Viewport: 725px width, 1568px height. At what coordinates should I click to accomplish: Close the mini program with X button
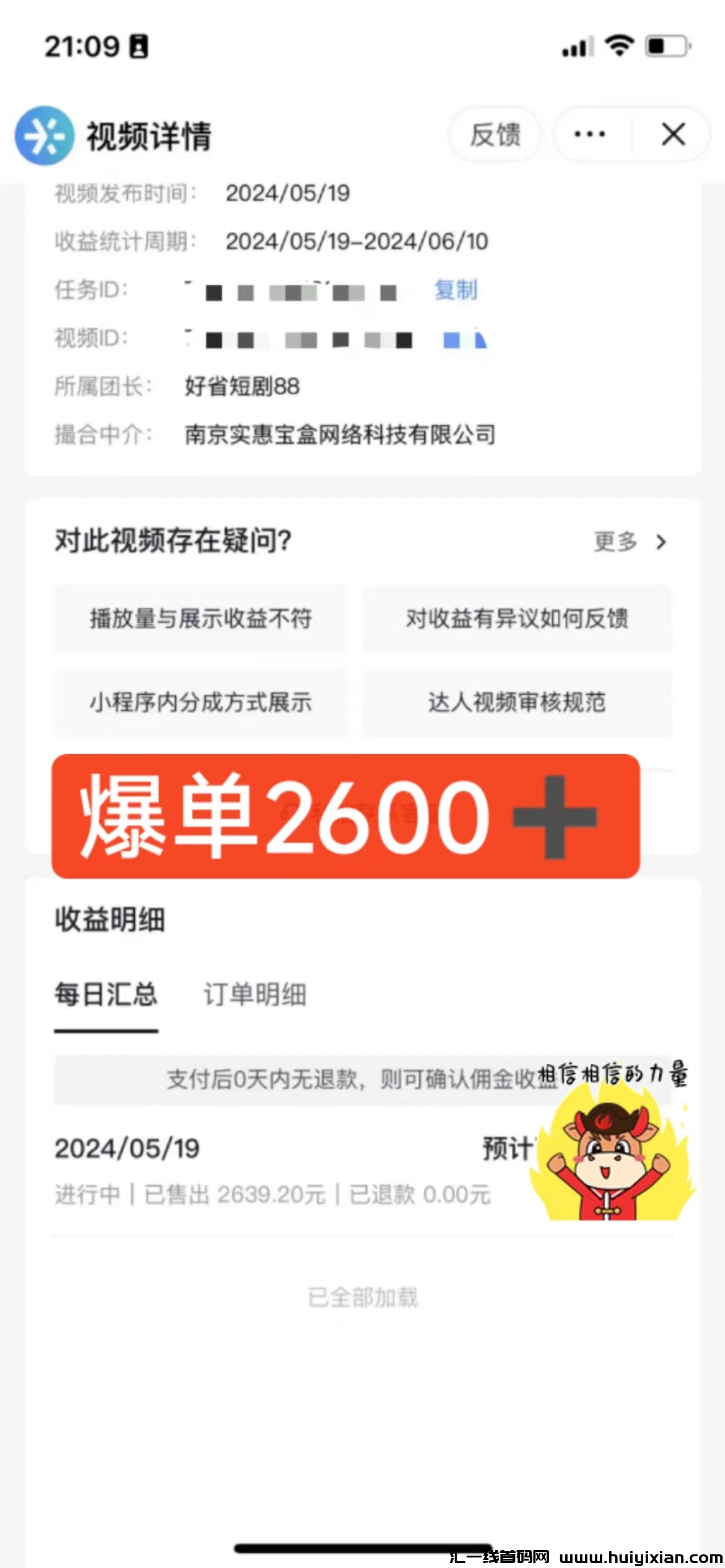[x=672, y=135]
